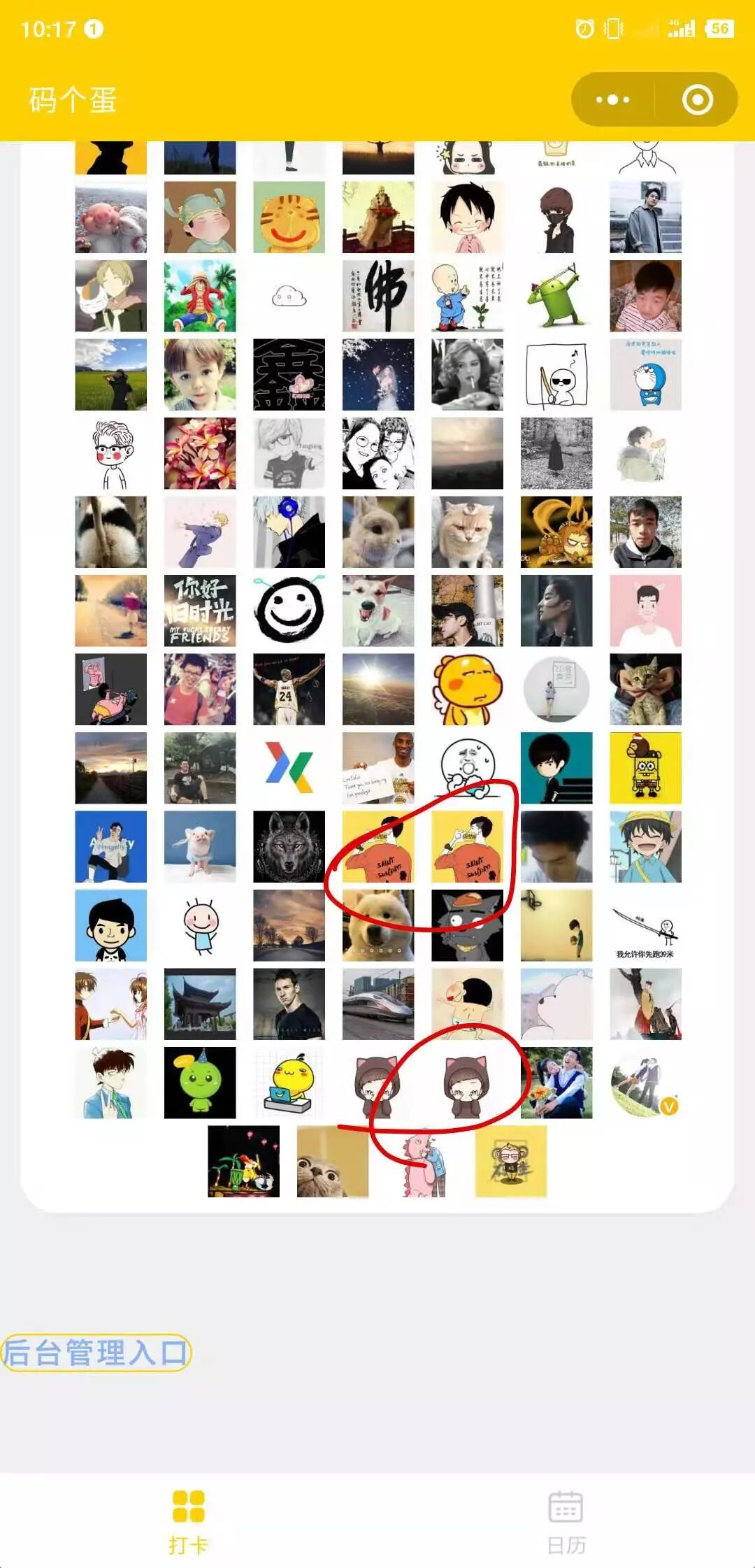Screen dimensions: 755x1568
Task: Tap the Doraemon avatar
Action: click(645, 375)
